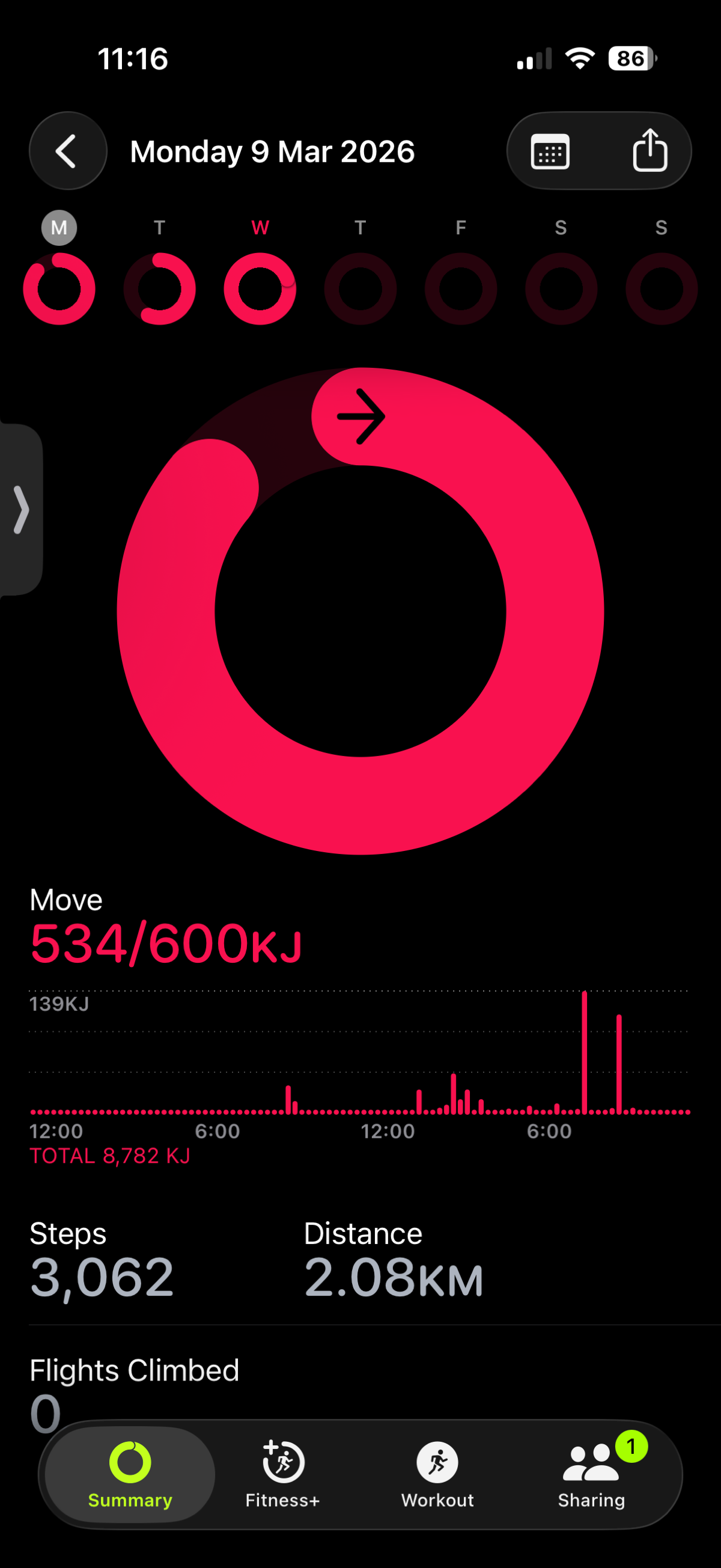The height and width of the screenshot is (1568, 721).
Task: Select Monday's activity ring
Action: click(x=59, y=288)
